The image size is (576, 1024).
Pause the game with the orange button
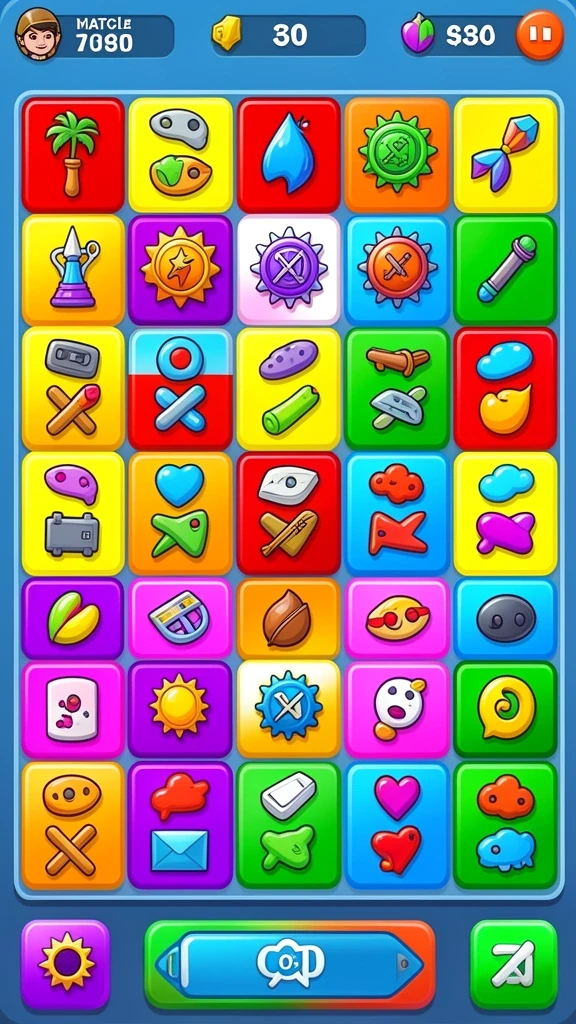[x=539, y=35]
